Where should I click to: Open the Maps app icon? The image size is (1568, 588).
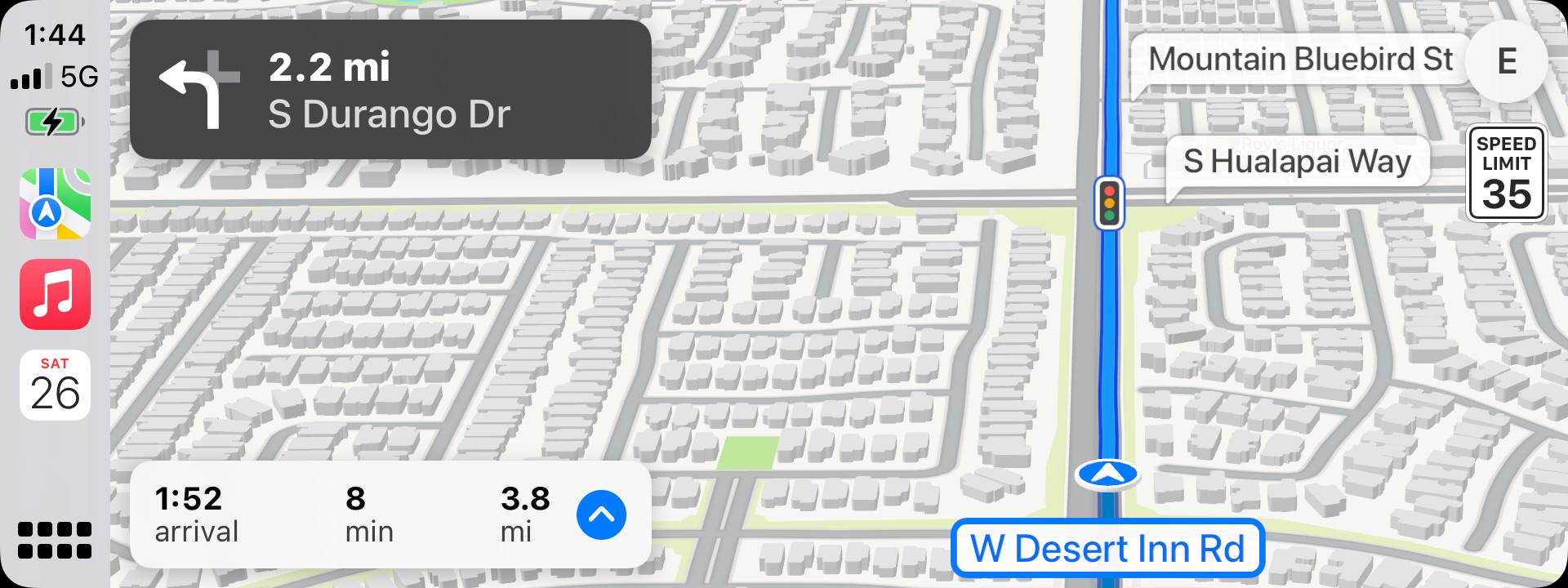coord(55,203)
